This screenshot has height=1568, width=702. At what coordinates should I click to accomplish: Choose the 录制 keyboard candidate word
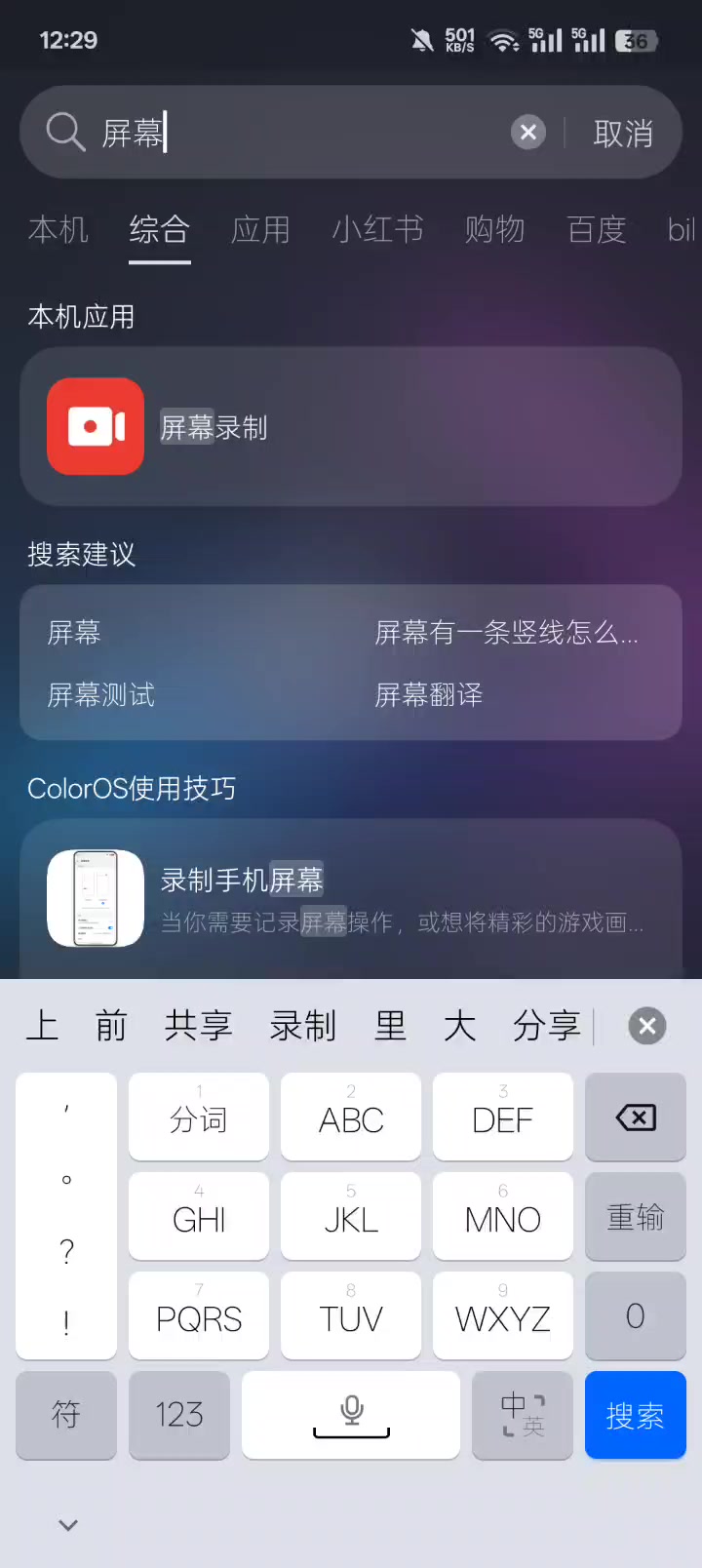(303, 1026)
